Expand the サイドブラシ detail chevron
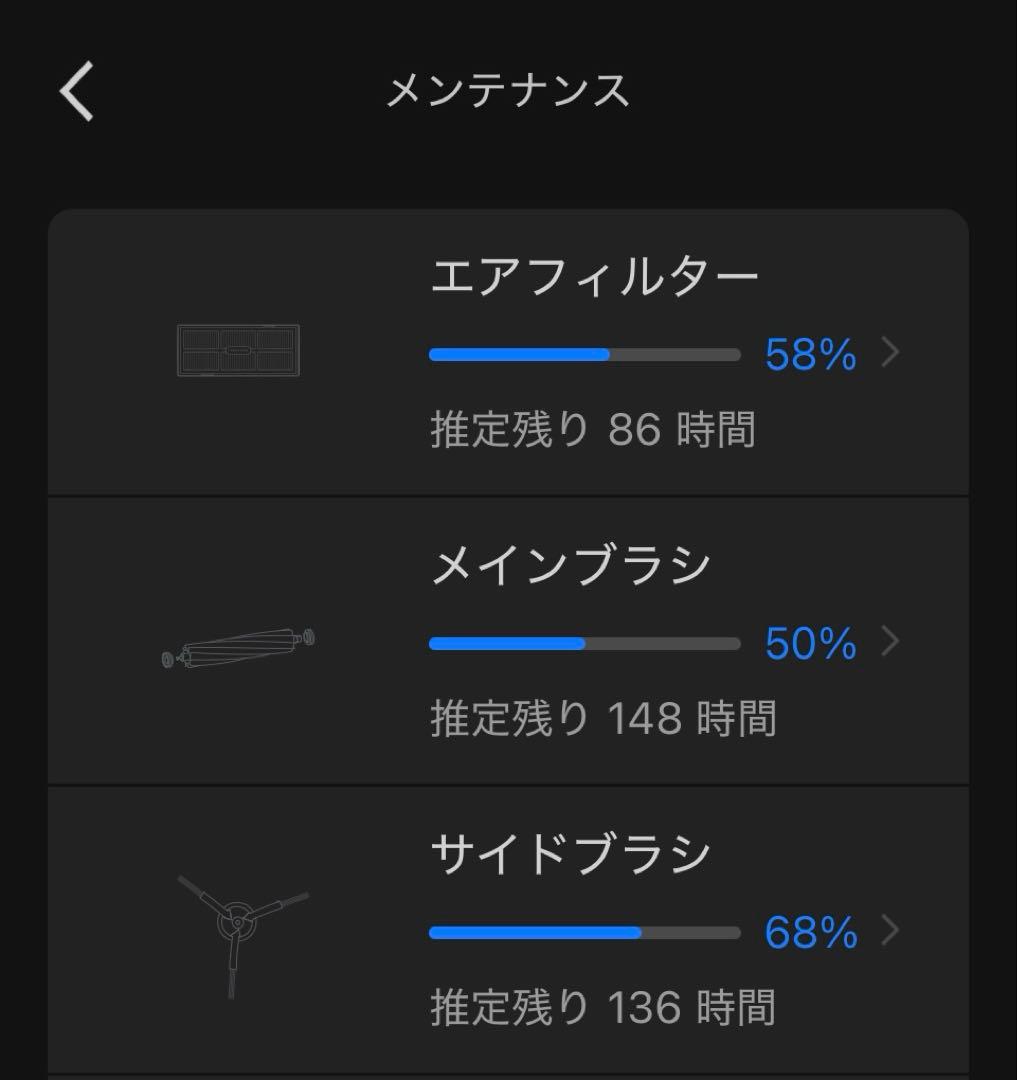Image resolution: width=1017 pixels, height=1080 pixels. pyautogui.click(x=888, y=932)
